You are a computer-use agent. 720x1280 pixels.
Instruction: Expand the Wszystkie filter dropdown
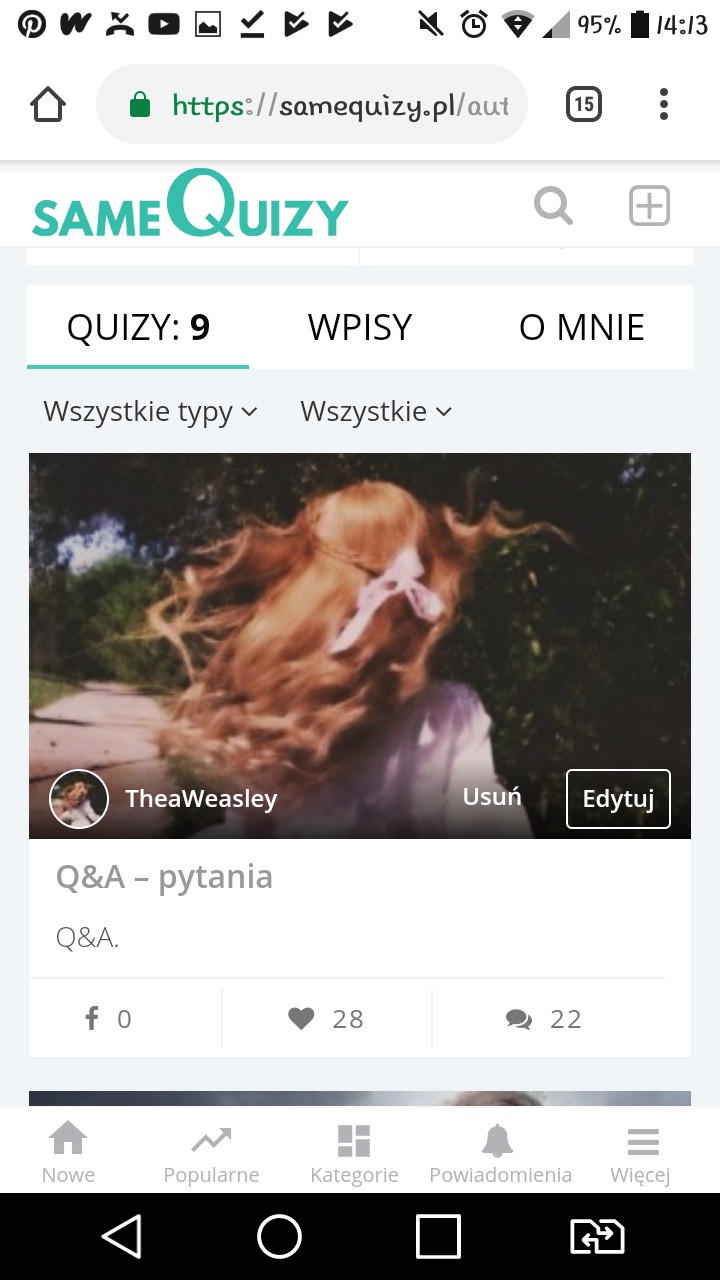376,411
